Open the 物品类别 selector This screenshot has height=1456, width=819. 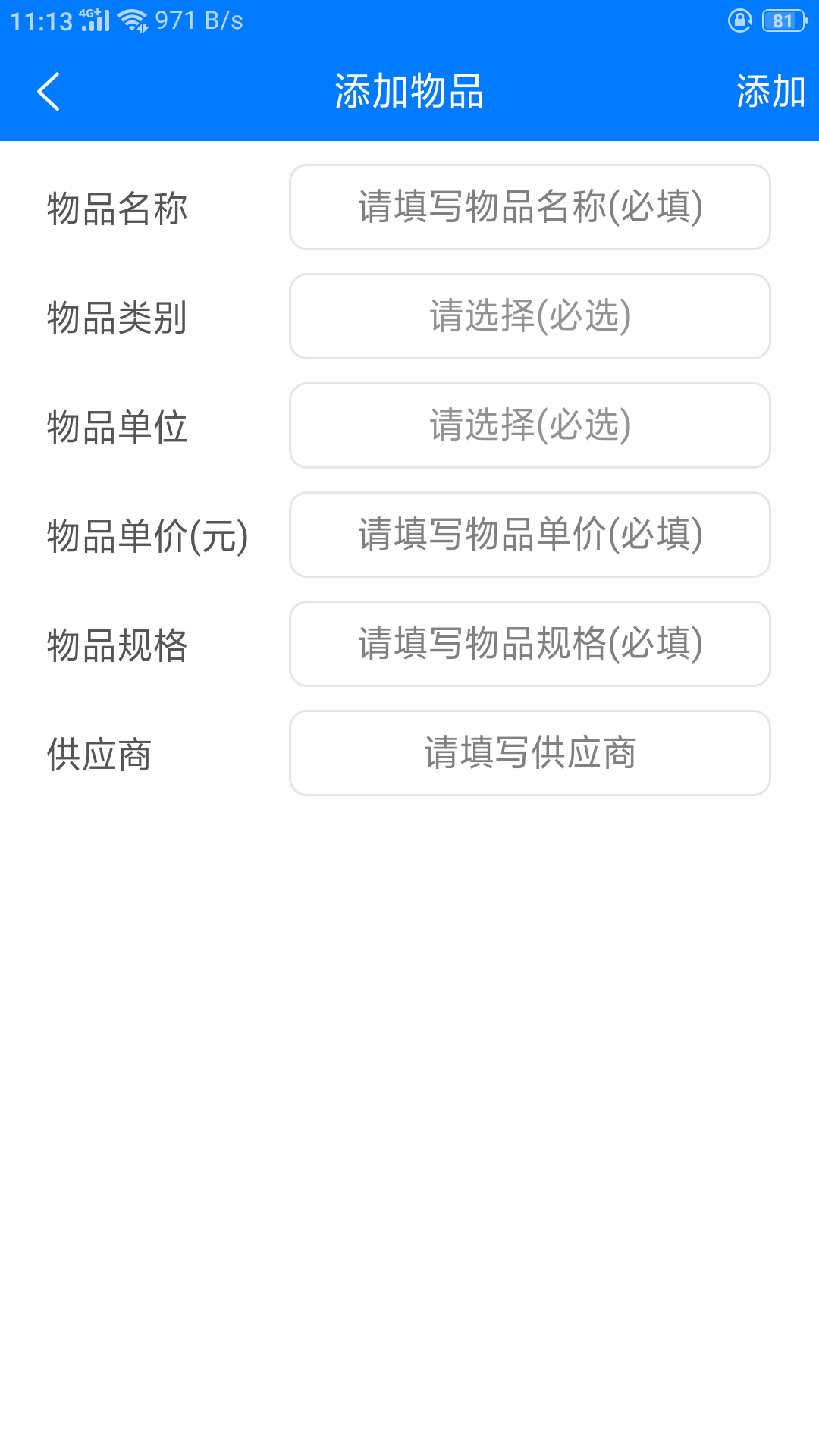click(x=530, y=316)
